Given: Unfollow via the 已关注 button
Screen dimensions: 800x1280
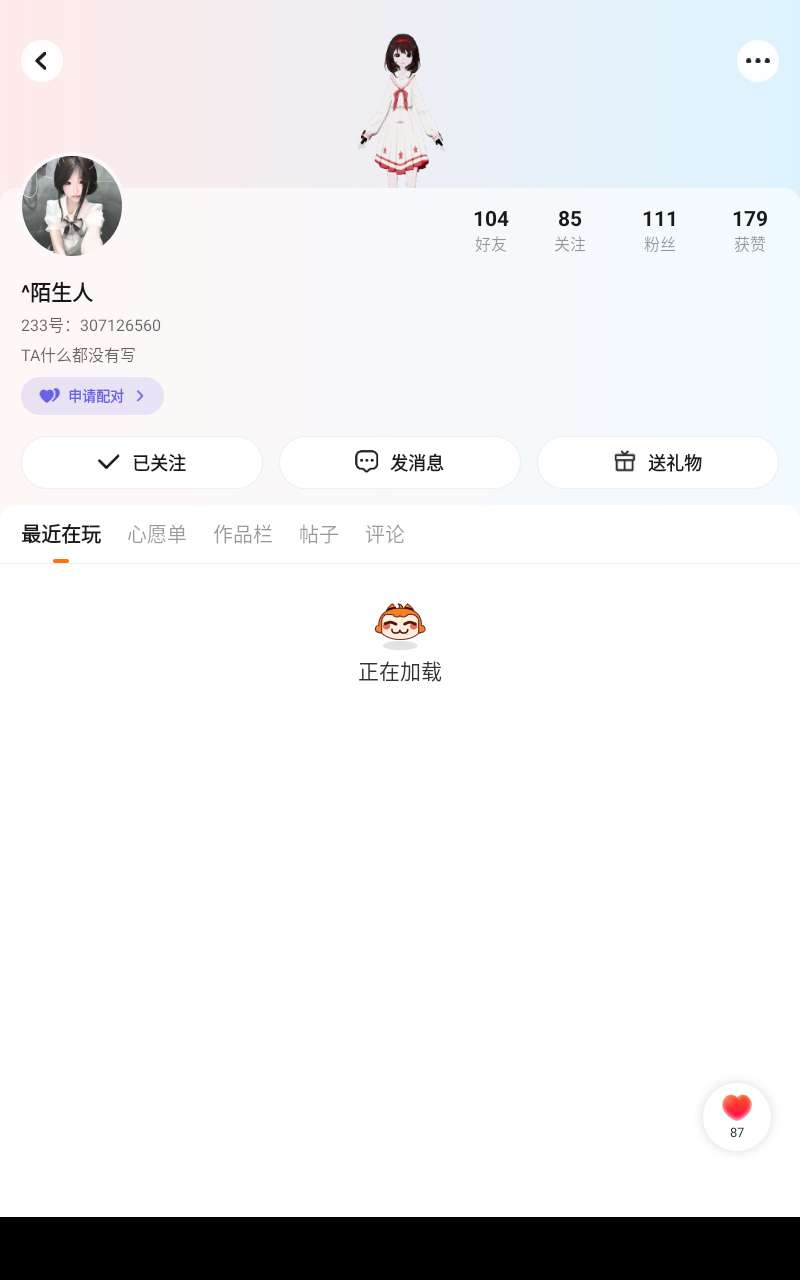Looking at the screenshot, I should click(x=142, y=462).
